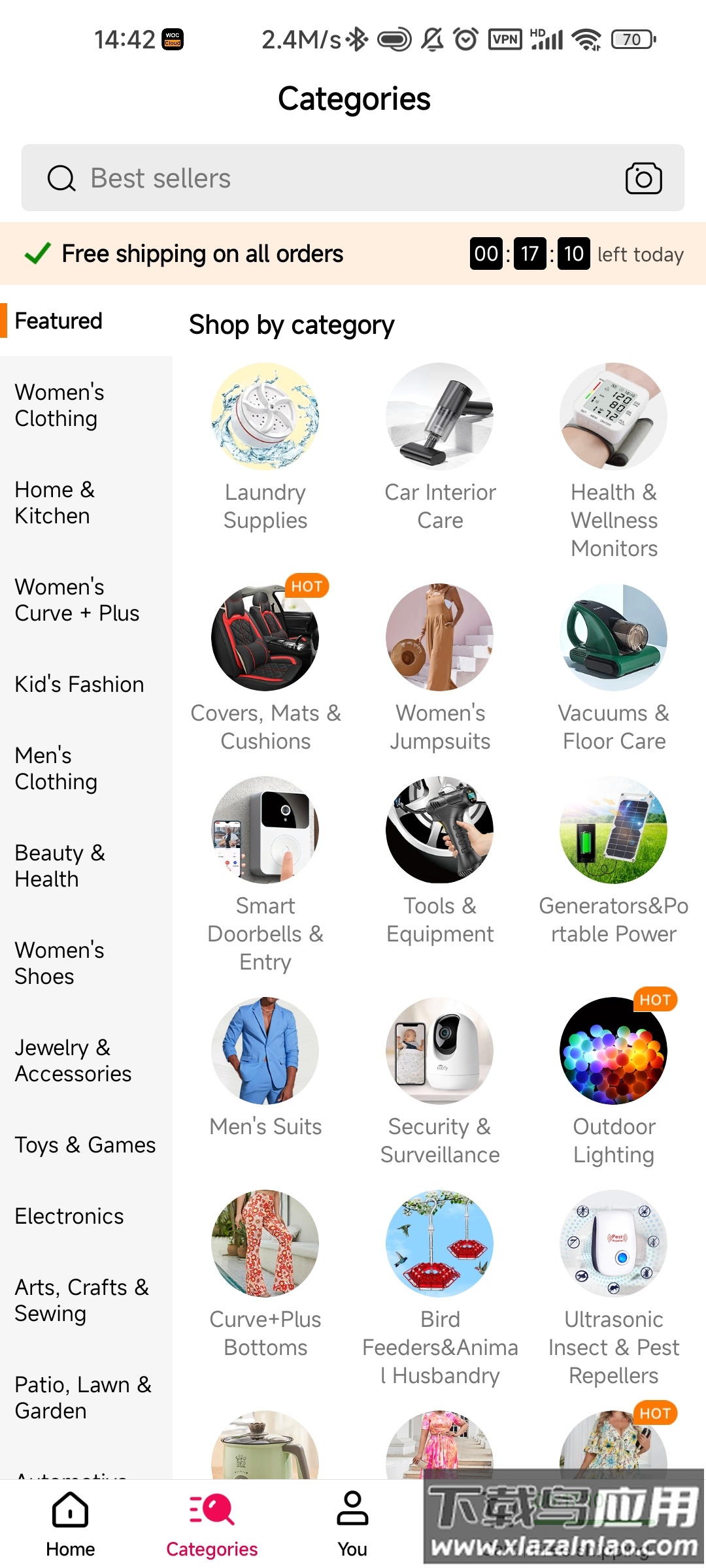Browse Women's Jumpsuits
The width and height of the screenshot is (706, 1568).
[x=439, y=638]
